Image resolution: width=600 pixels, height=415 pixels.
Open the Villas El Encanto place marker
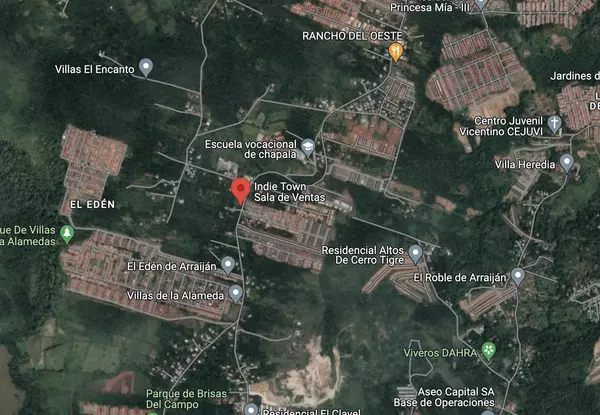[146, 68]
